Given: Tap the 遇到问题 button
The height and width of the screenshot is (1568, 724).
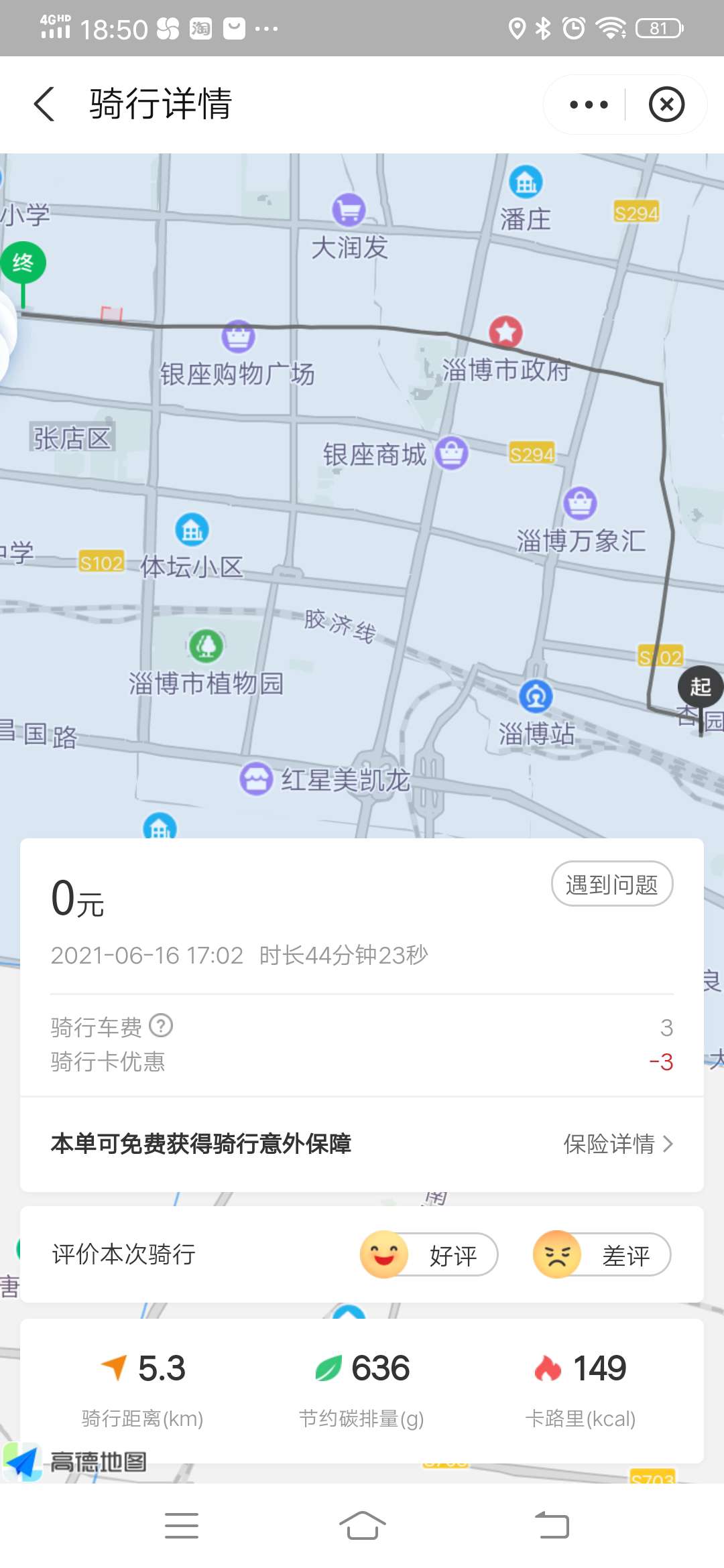Looking at the screenshot, I should pyautogui.click(x=611, y=884).
